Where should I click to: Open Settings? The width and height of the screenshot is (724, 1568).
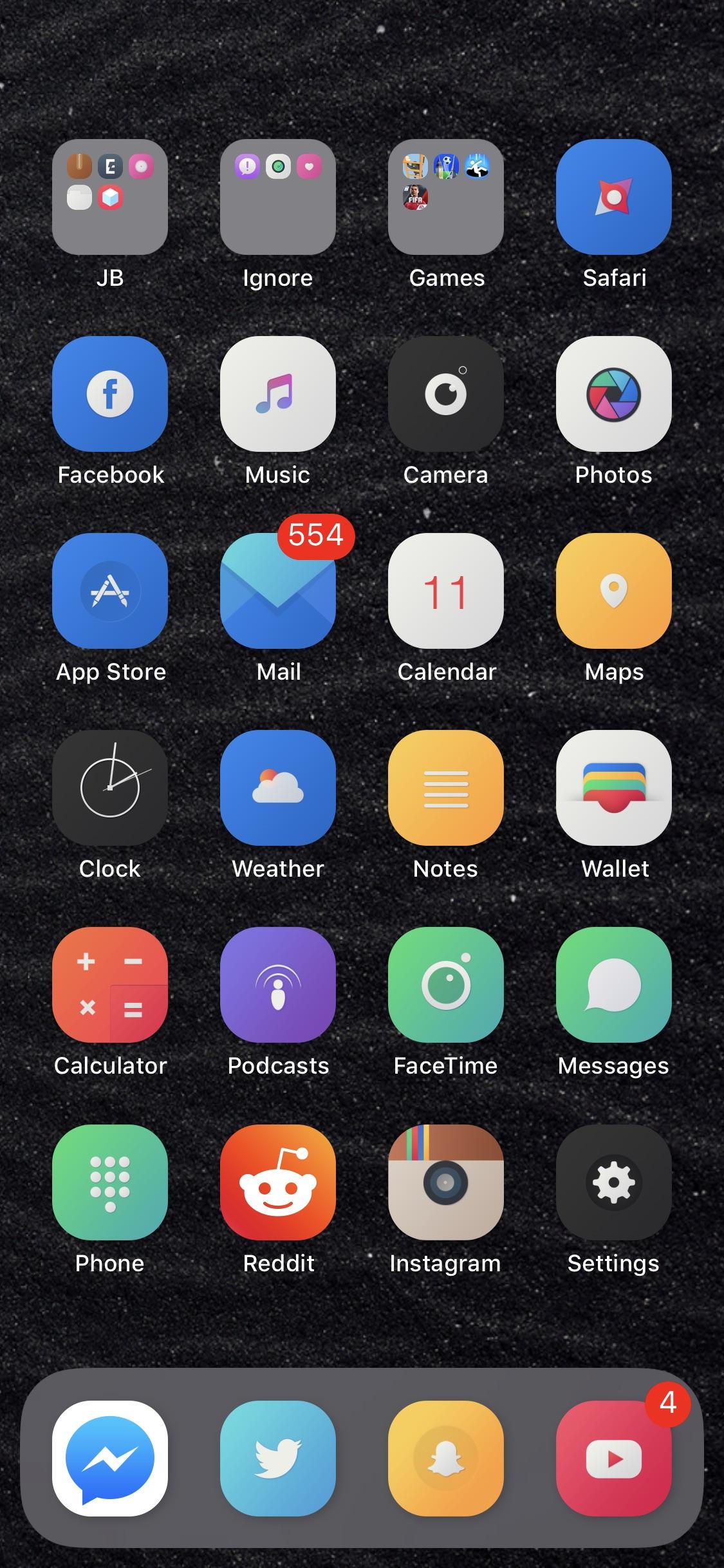click(x=614, y=1182)
